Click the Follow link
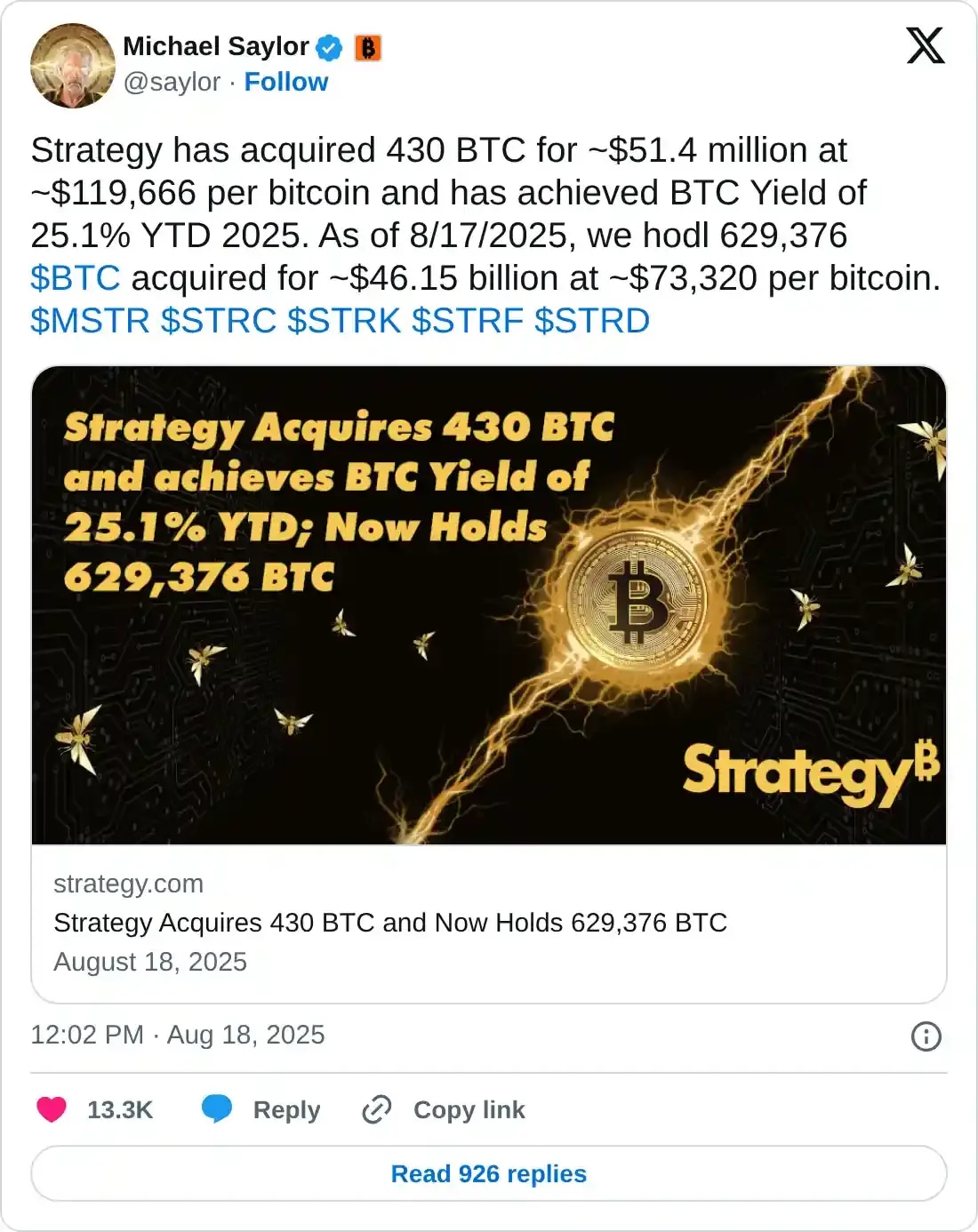Screen dimensions: 978x1232 (x=285, y=82)
